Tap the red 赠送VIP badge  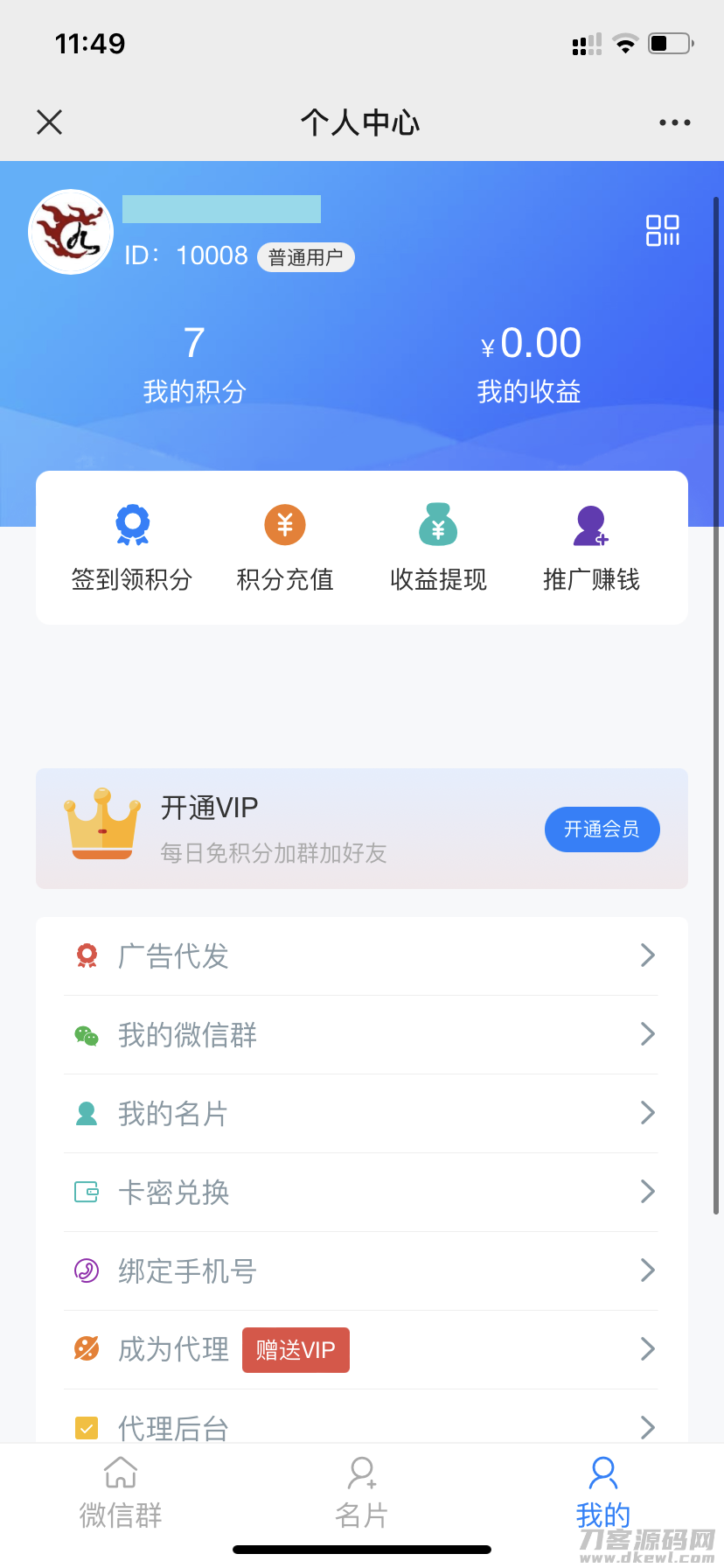[296, 1349]
